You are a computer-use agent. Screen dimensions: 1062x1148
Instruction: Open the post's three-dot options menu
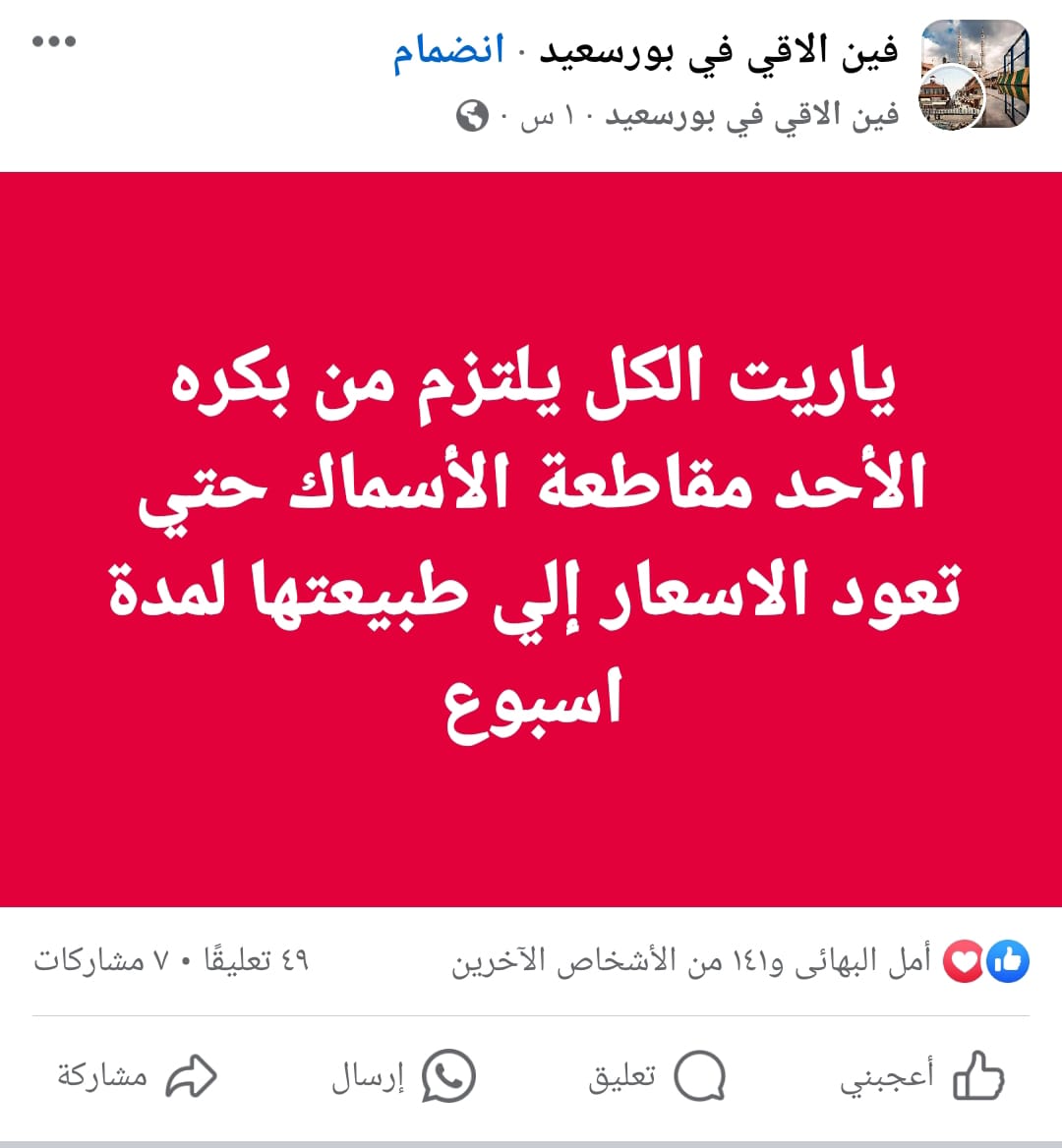tap(54, 41)
